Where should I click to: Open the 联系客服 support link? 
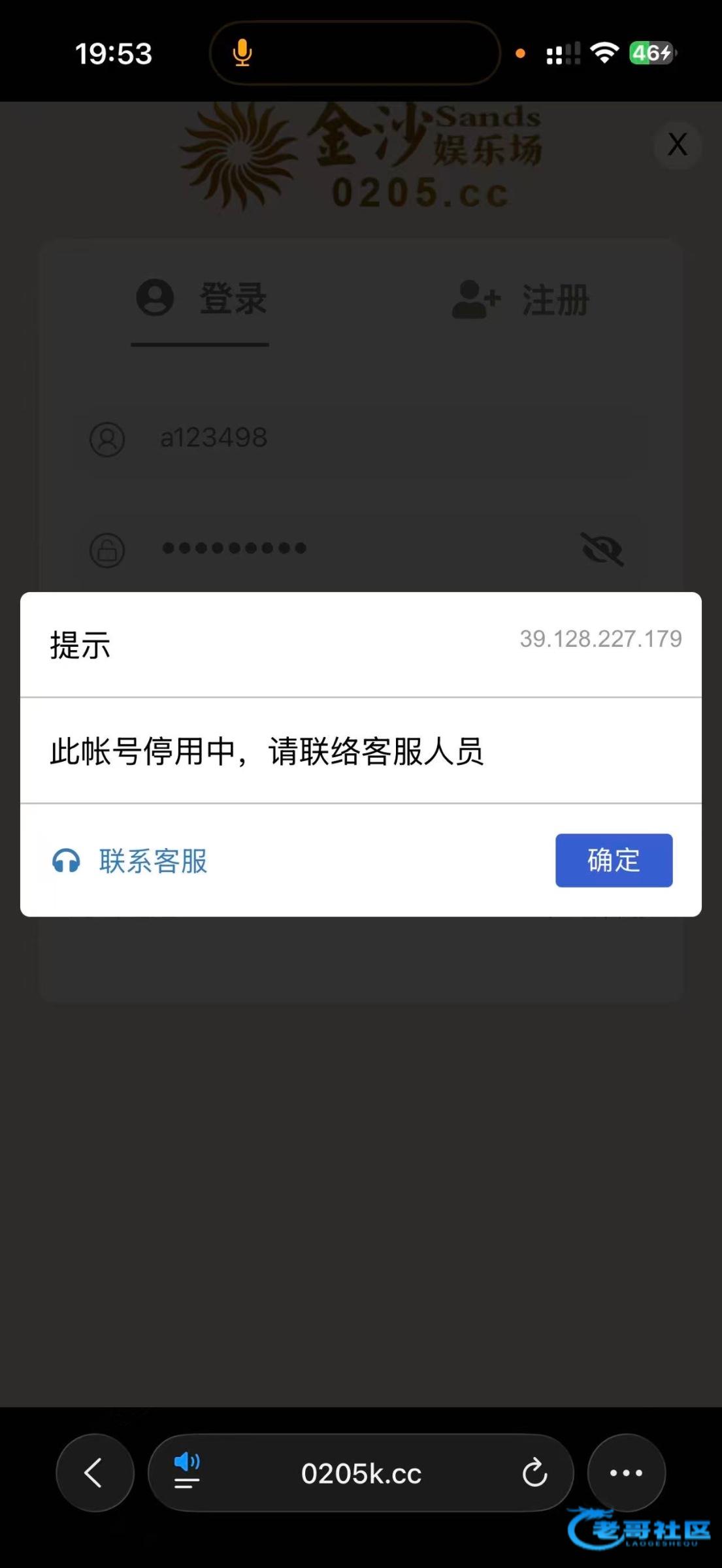click(x=131, y=861)
